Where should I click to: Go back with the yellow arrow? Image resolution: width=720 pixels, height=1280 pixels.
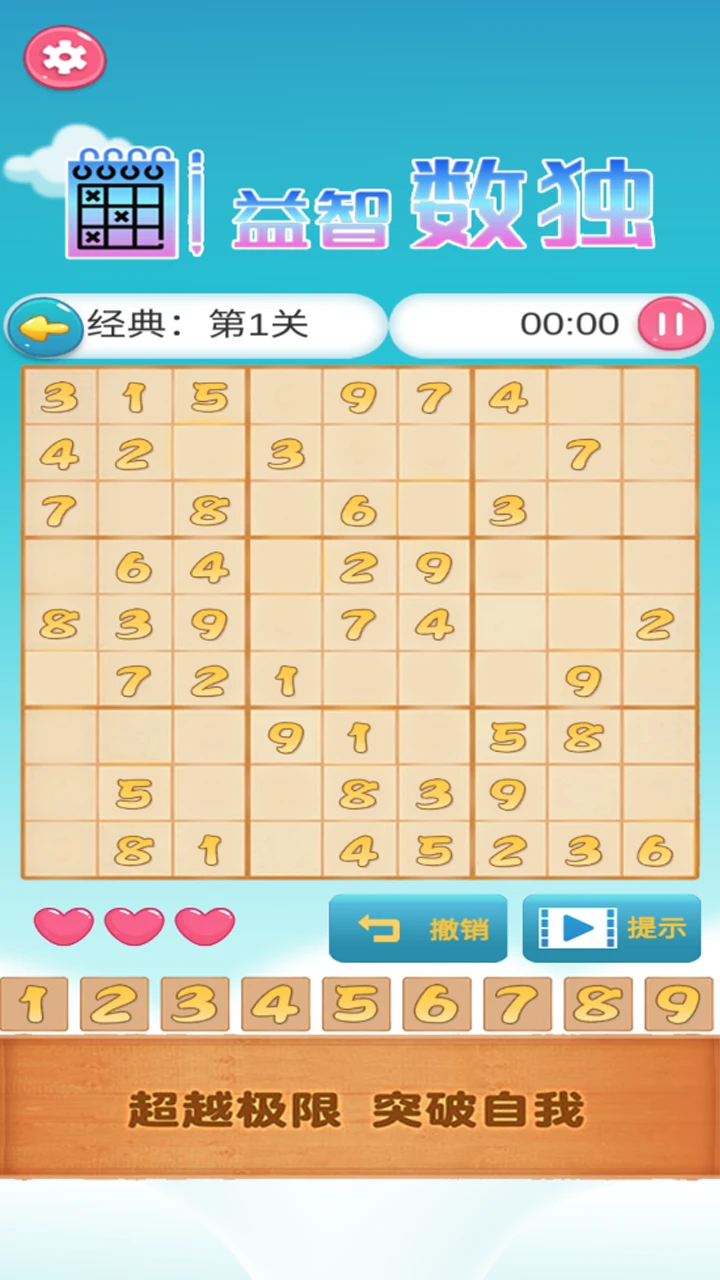[x=45, y=327]
